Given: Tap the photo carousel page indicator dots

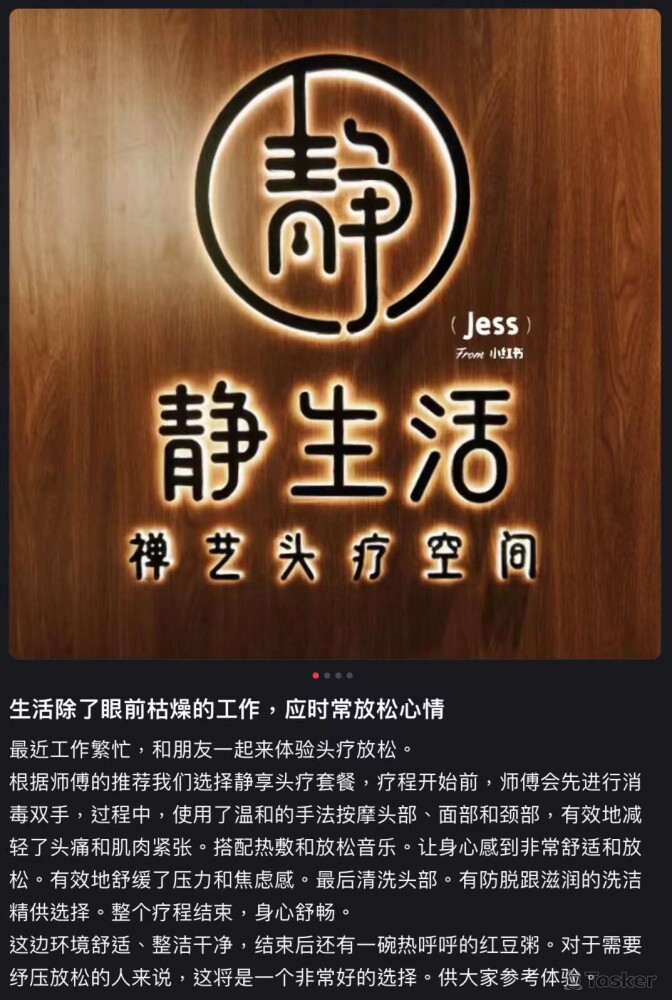Looking at the screenshot, I should [333, 675].
